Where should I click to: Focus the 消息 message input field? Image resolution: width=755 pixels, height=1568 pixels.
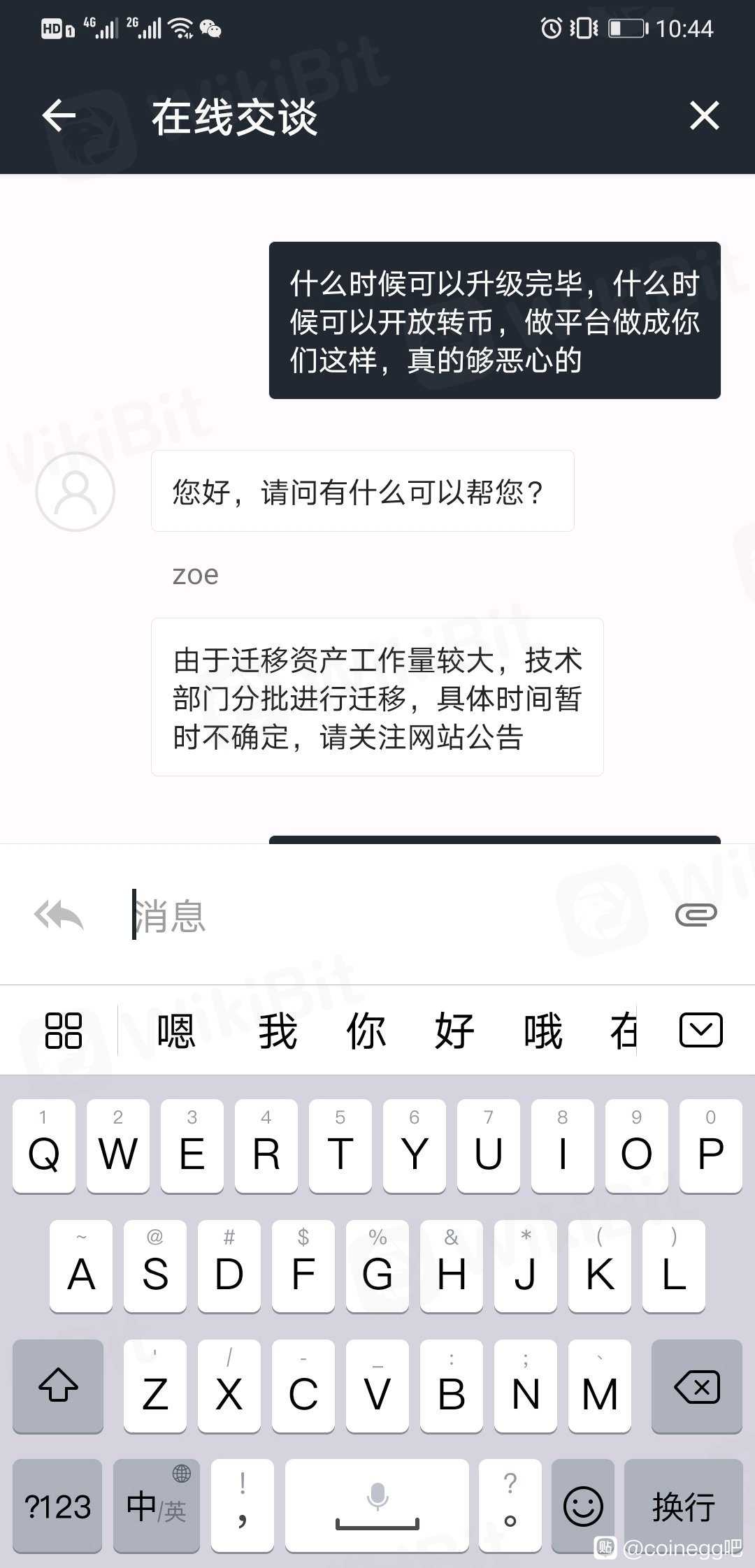point(391,915)
